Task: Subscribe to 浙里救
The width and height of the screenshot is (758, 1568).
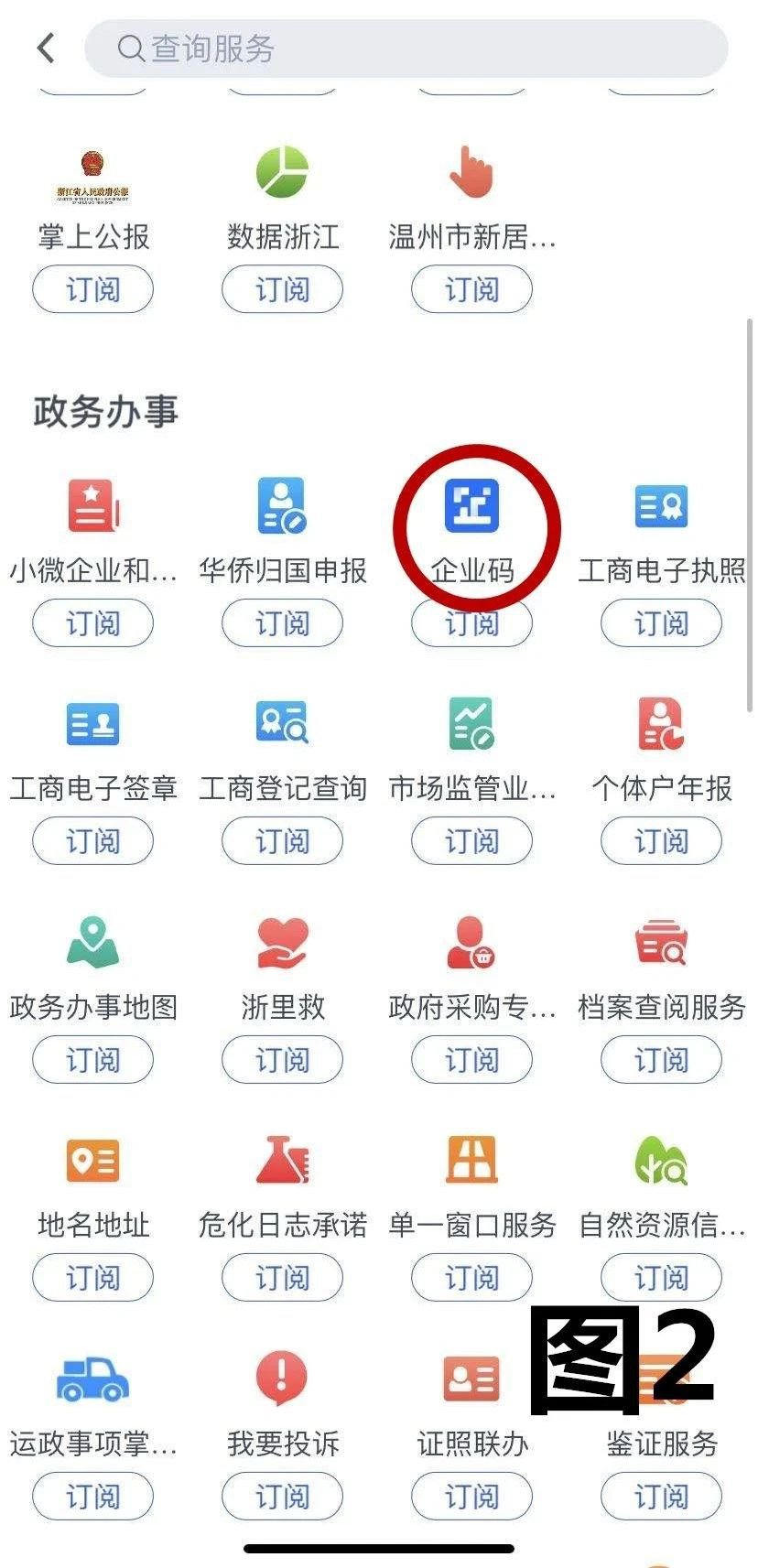Action: [282, 1061]
